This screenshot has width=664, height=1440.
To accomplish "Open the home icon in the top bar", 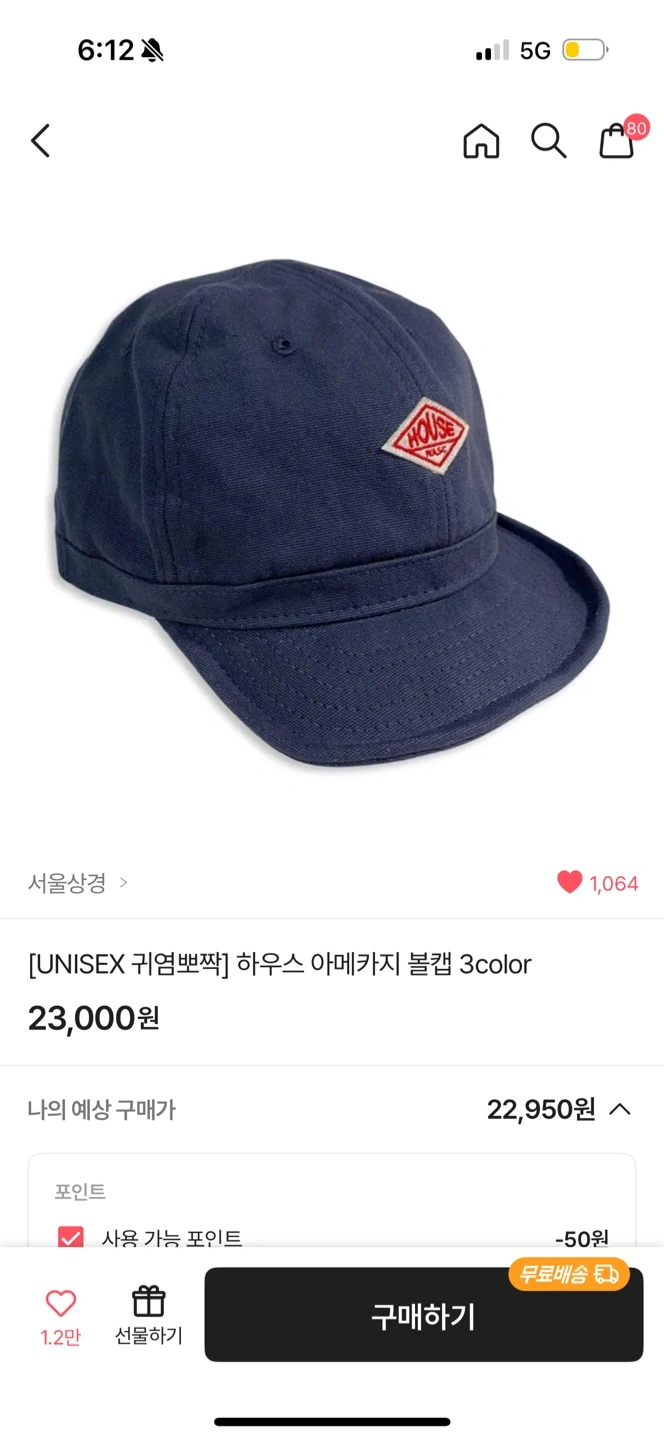I will coord(481,141).
